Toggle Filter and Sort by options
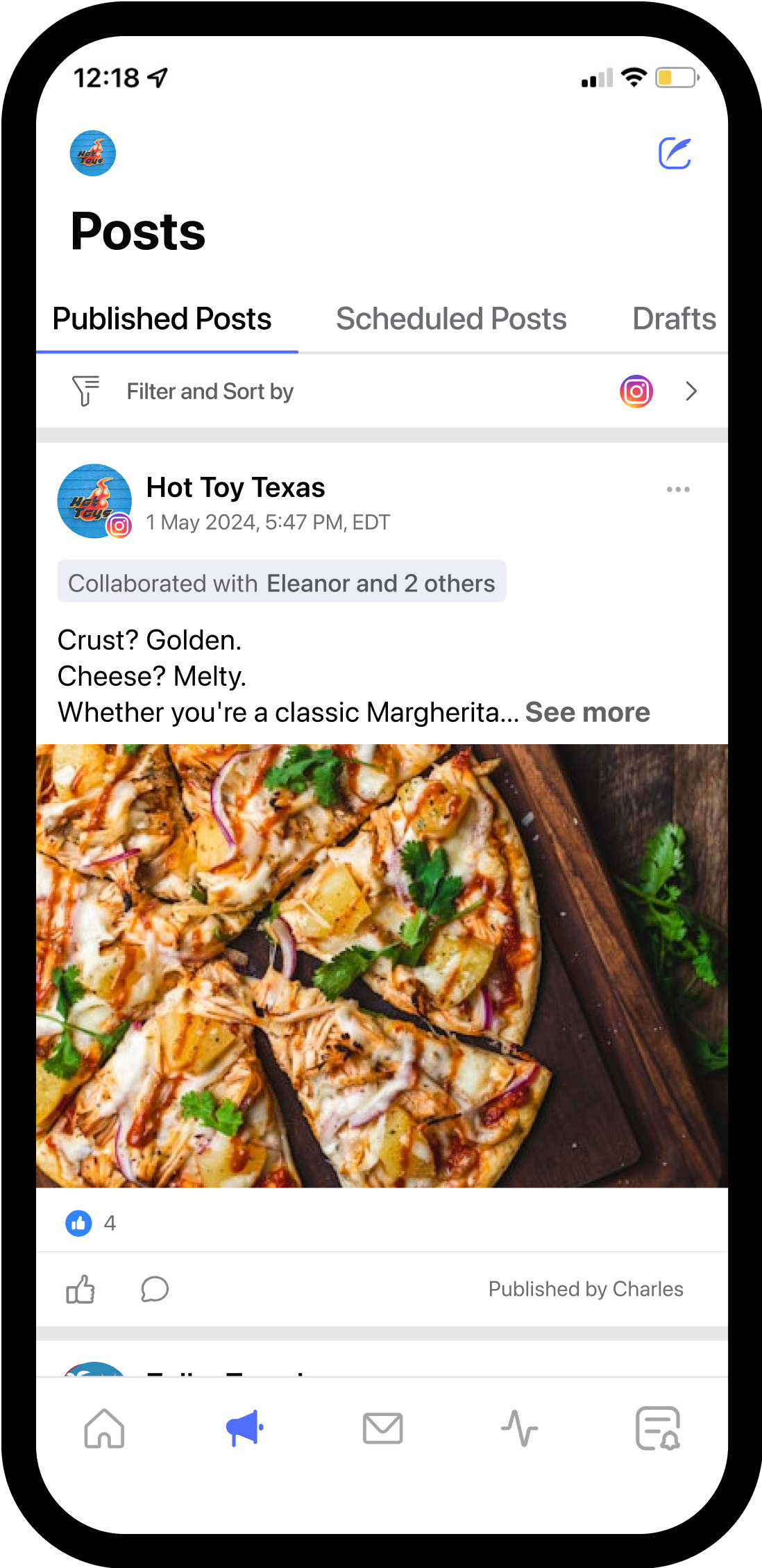 [x=210, y=391]
